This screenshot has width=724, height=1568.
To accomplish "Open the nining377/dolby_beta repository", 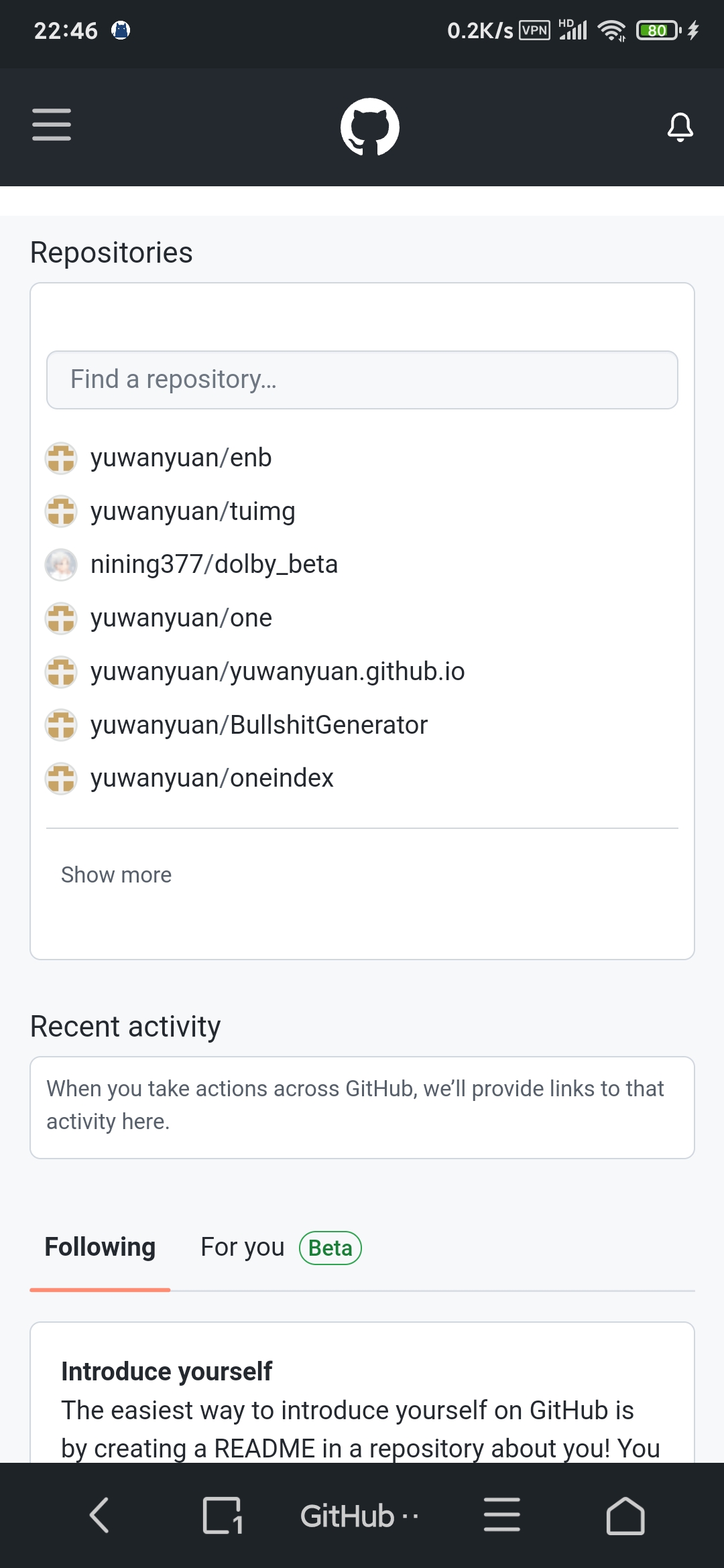I will point(215,565).
